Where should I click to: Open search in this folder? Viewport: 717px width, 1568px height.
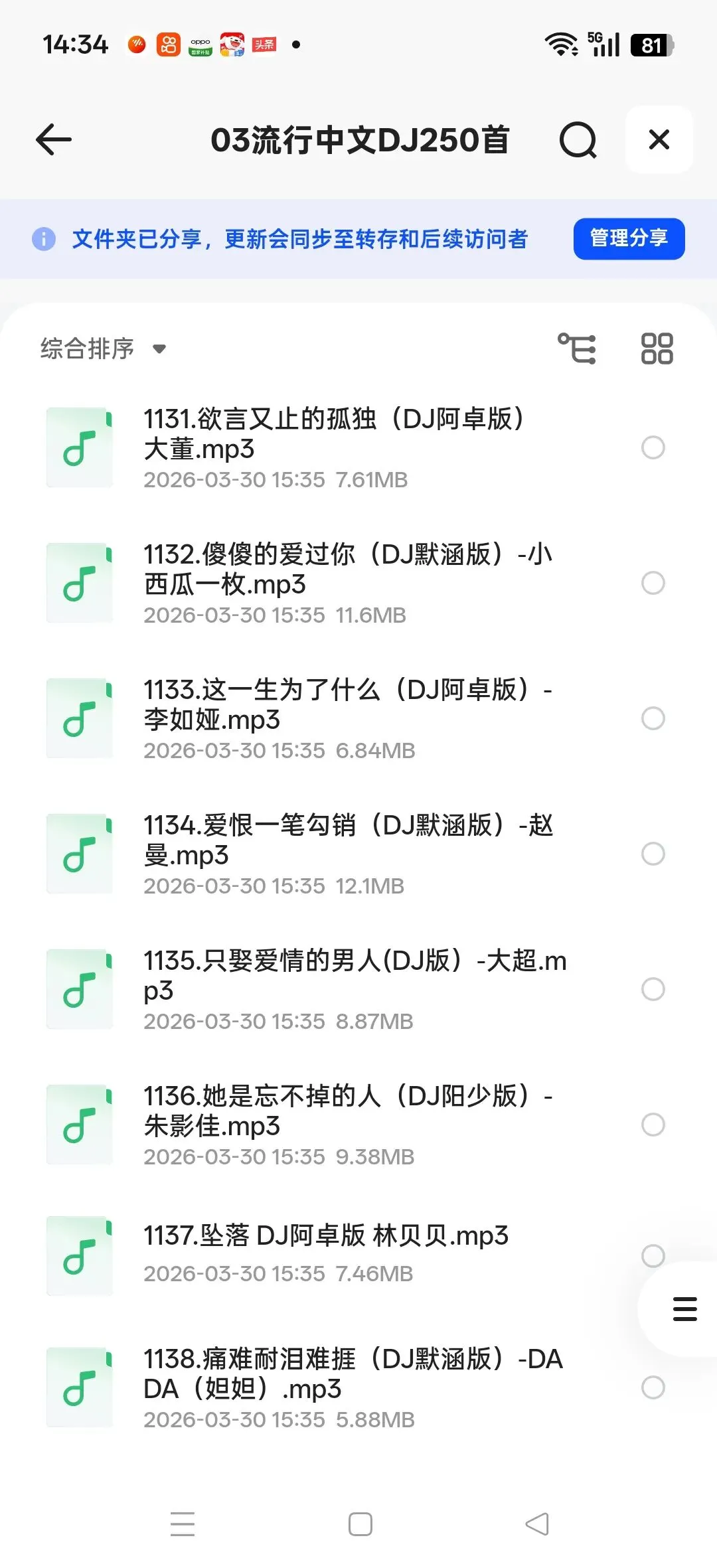[578, 139]
